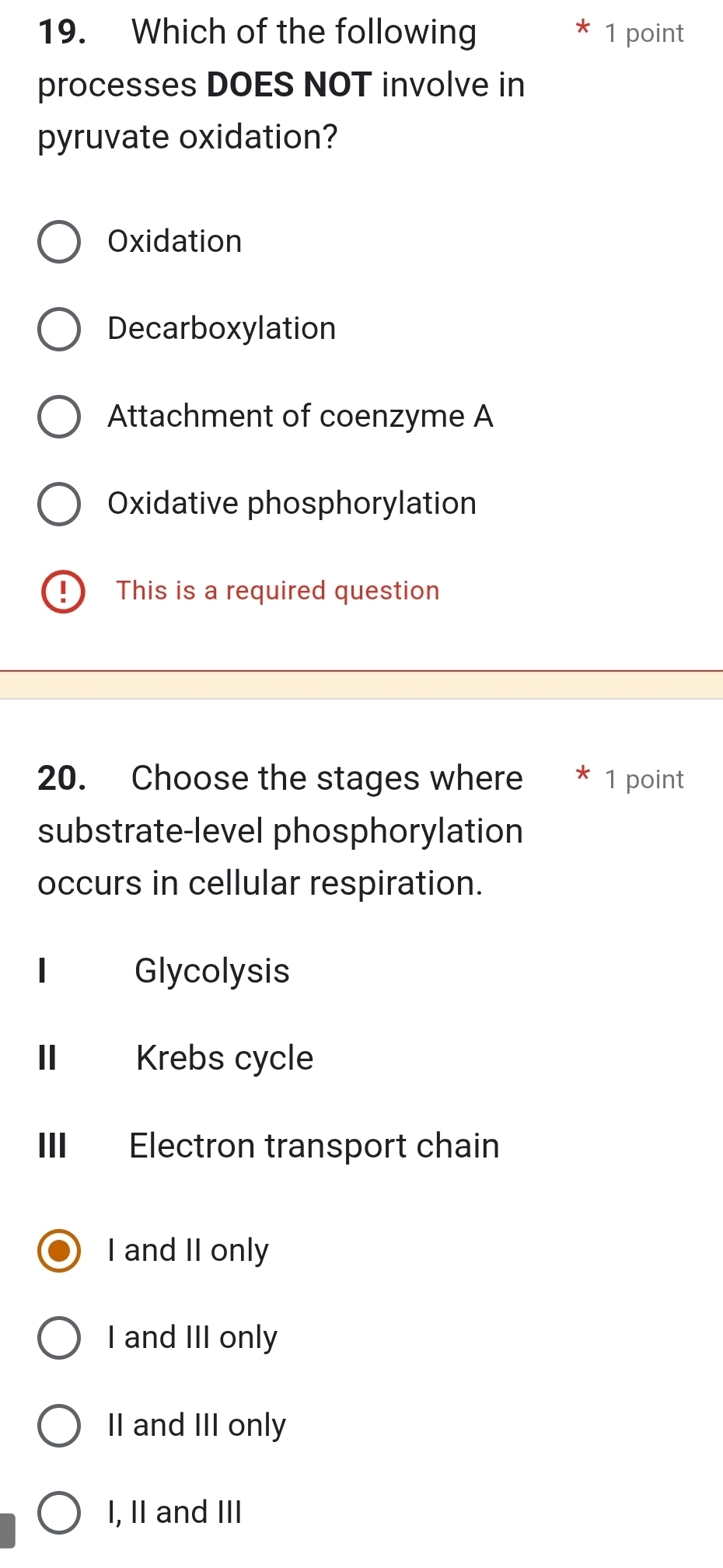Click the question 20 heading text

click(x=280, y=830)
